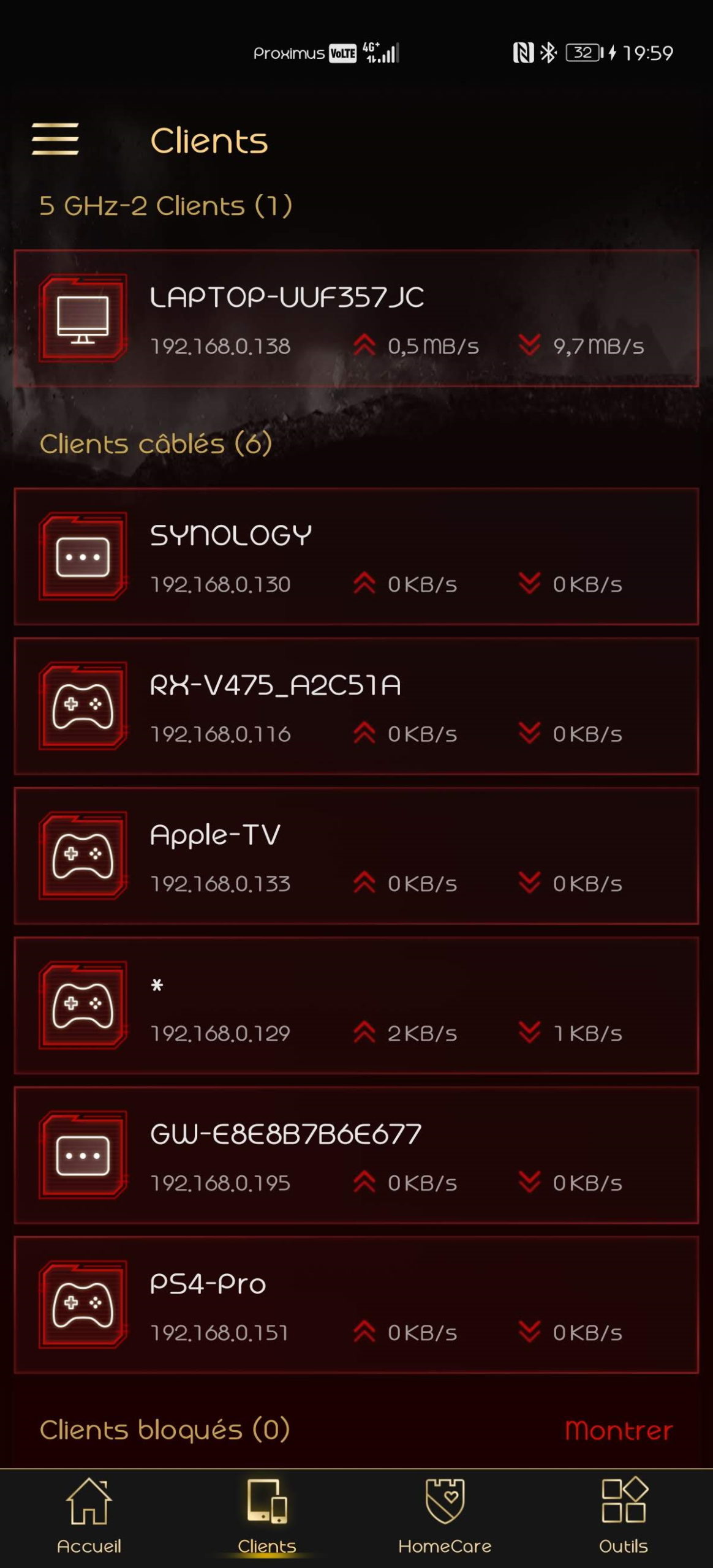Select the SYNOLOGY wired client

[x=356, y=556]
